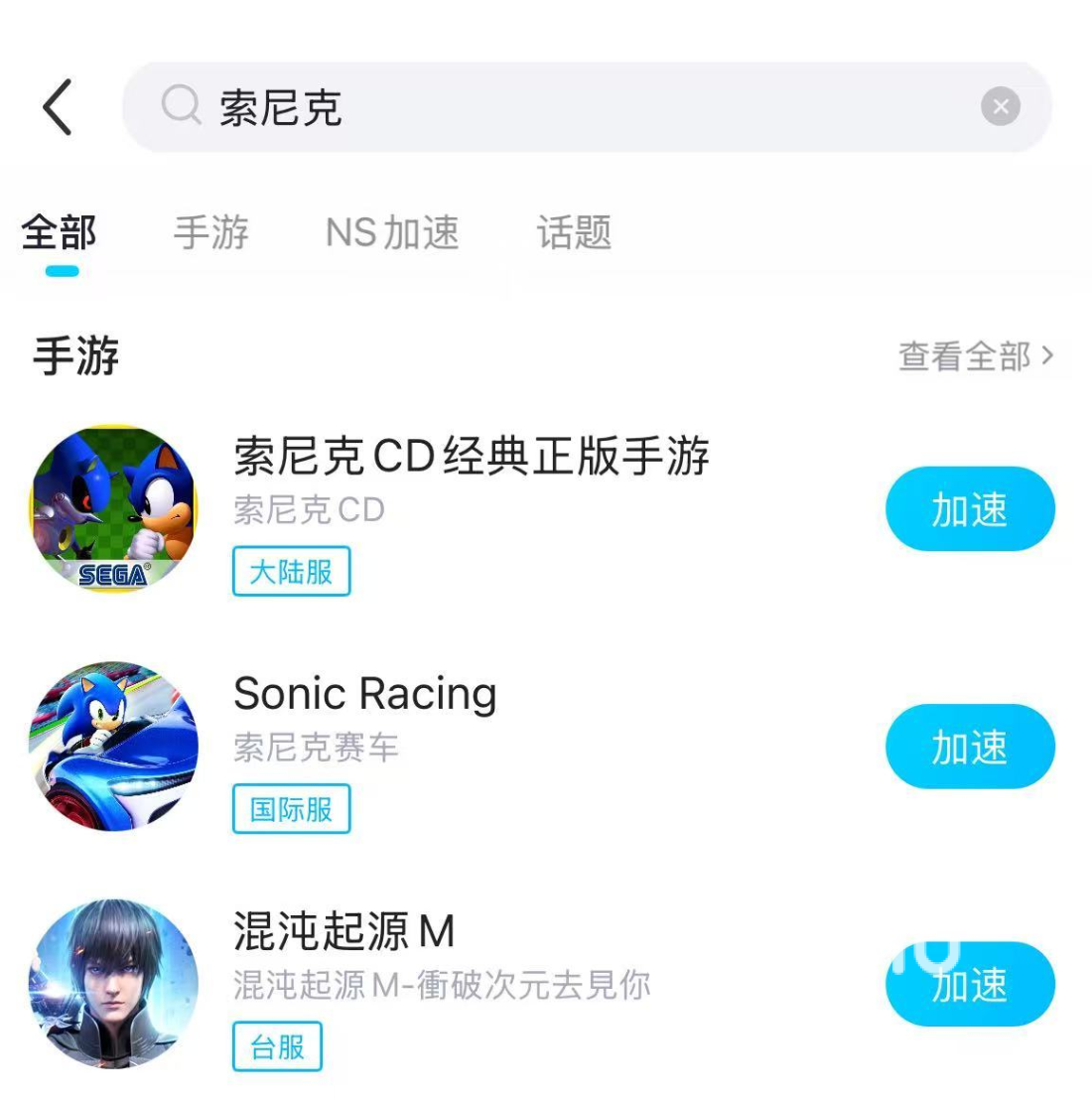
Task: Clear the search text
Action: pos(1000,107)
